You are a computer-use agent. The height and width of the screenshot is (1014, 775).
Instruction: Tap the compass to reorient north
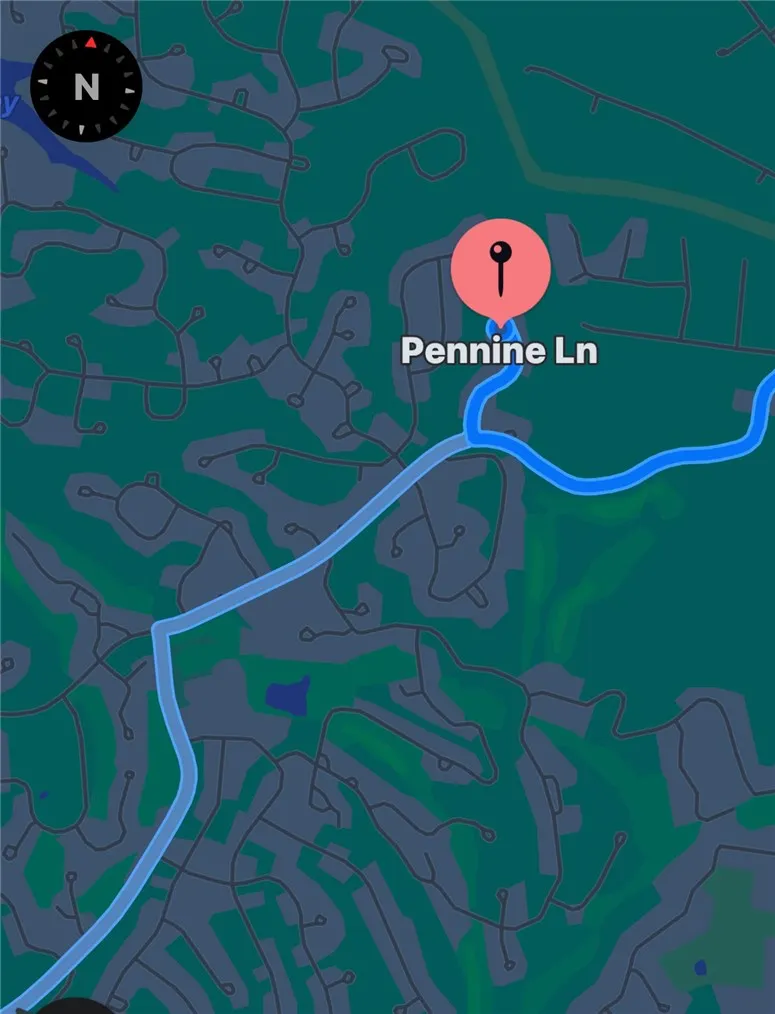(x=87, y=88)
